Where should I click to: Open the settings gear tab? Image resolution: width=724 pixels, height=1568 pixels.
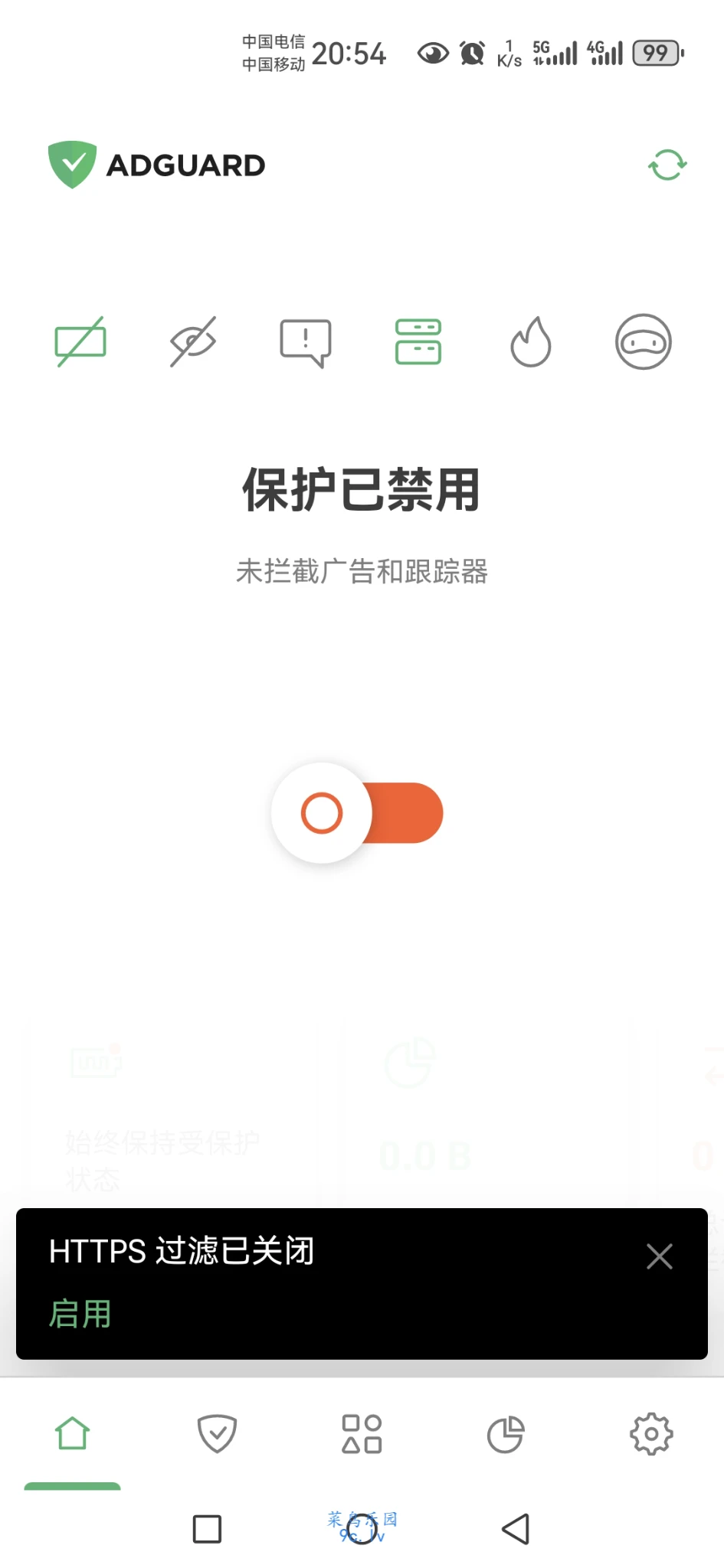[x=651, y=1433]
